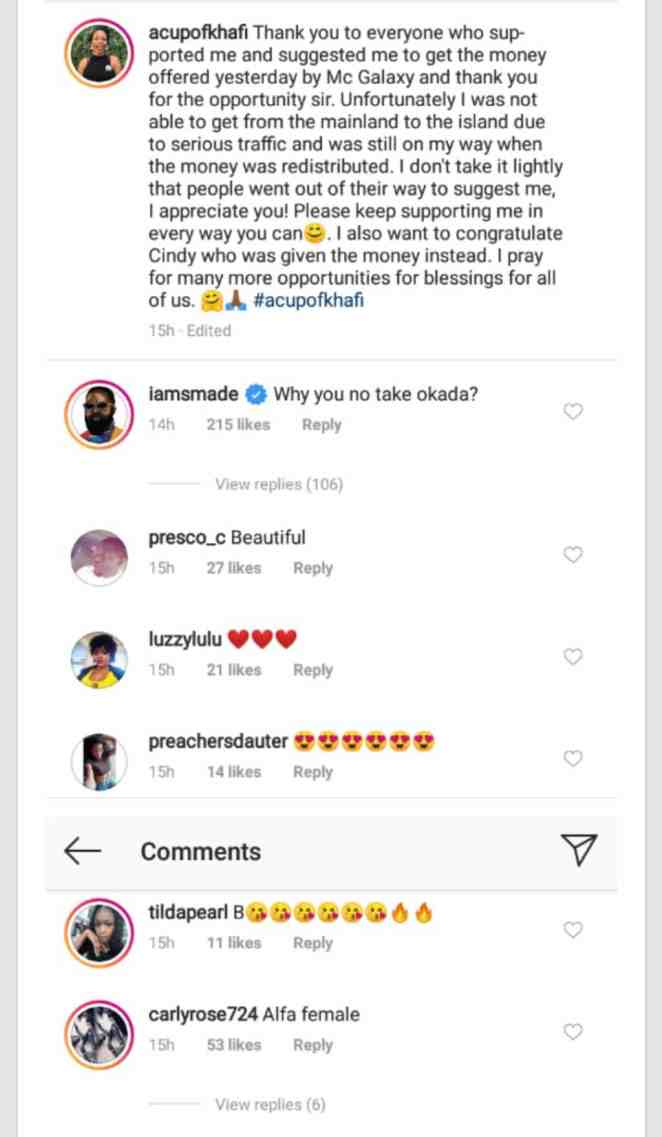
Task: Go back using the Comments arrow
Action: coord(82,851)
